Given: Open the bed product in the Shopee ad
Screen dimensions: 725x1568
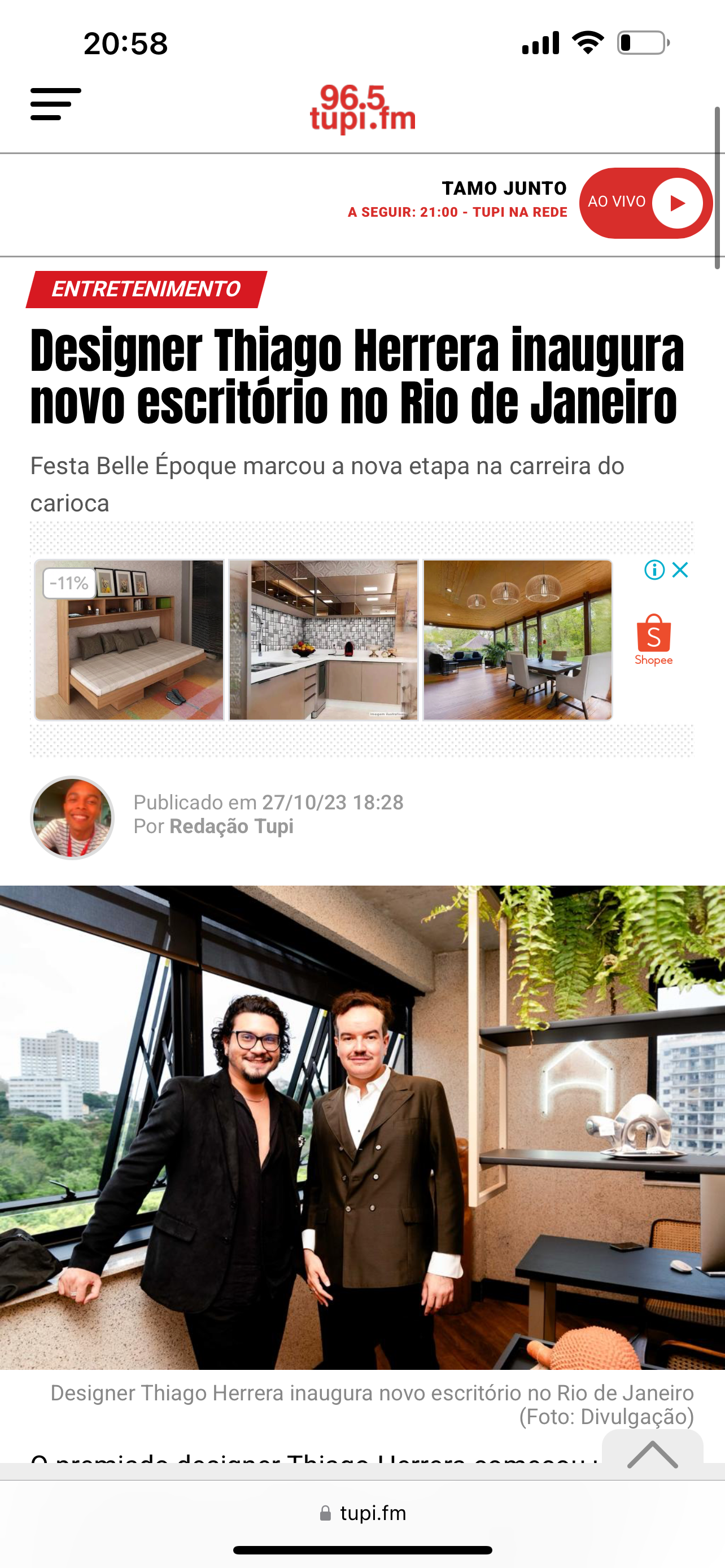Looking at the screenshot, I should pos(129,640).
